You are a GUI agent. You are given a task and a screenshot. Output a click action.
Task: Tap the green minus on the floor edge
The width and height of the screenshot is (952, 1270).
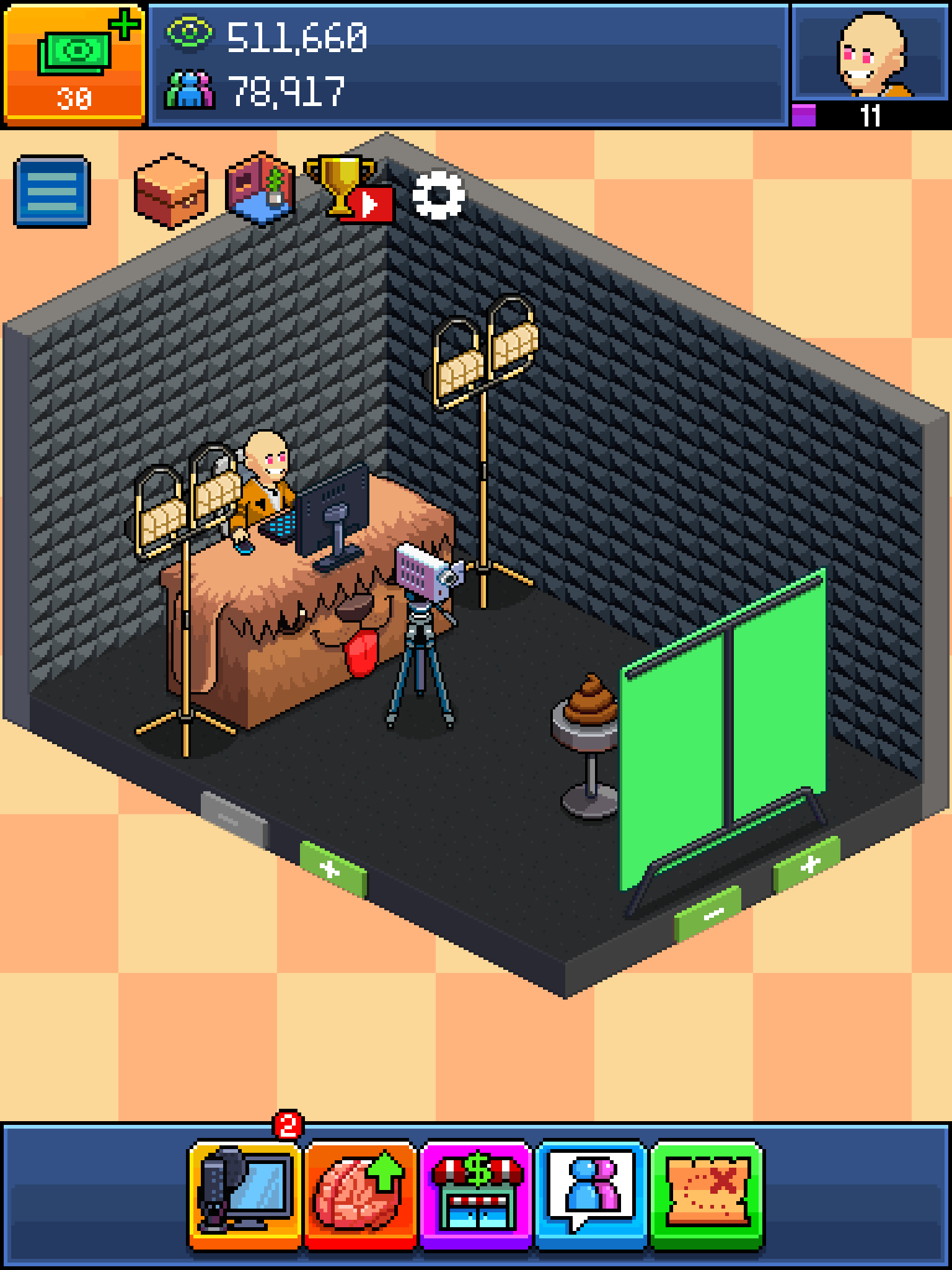coord(708,914)
